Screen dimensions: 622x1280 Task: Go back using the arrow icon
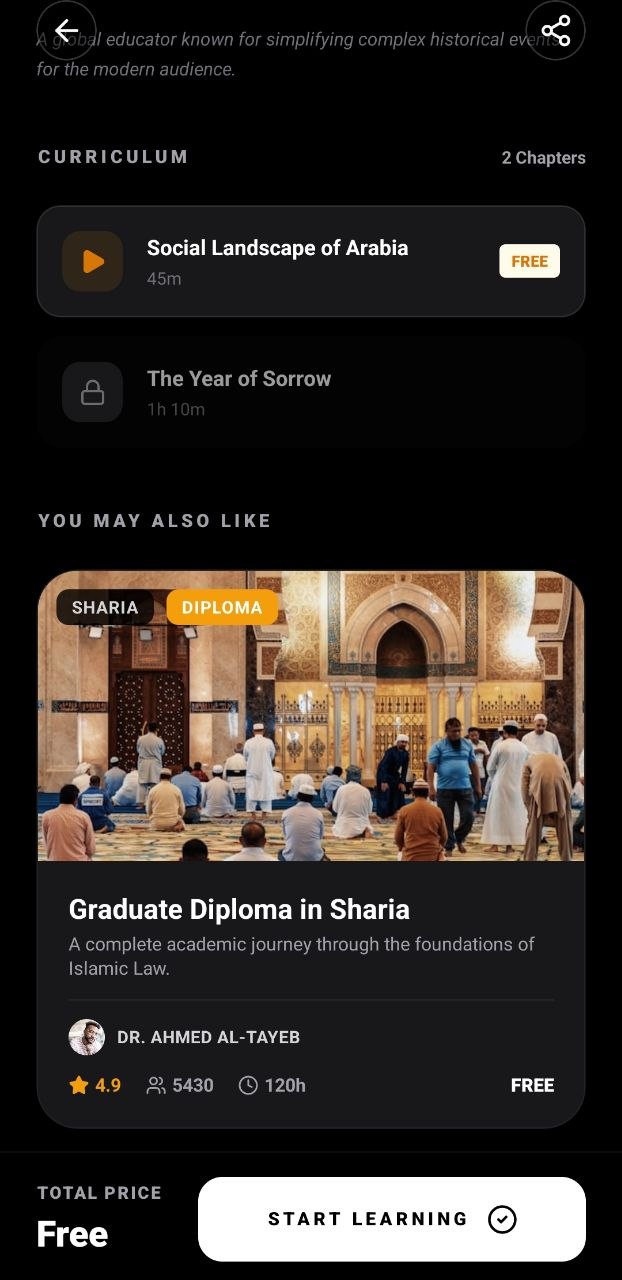66,31
